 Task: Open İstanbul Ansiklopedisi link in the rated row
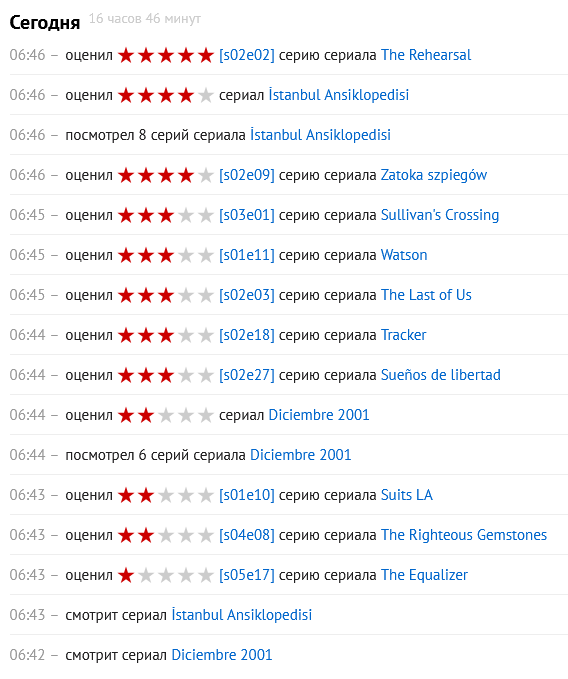tap(339, 95)
